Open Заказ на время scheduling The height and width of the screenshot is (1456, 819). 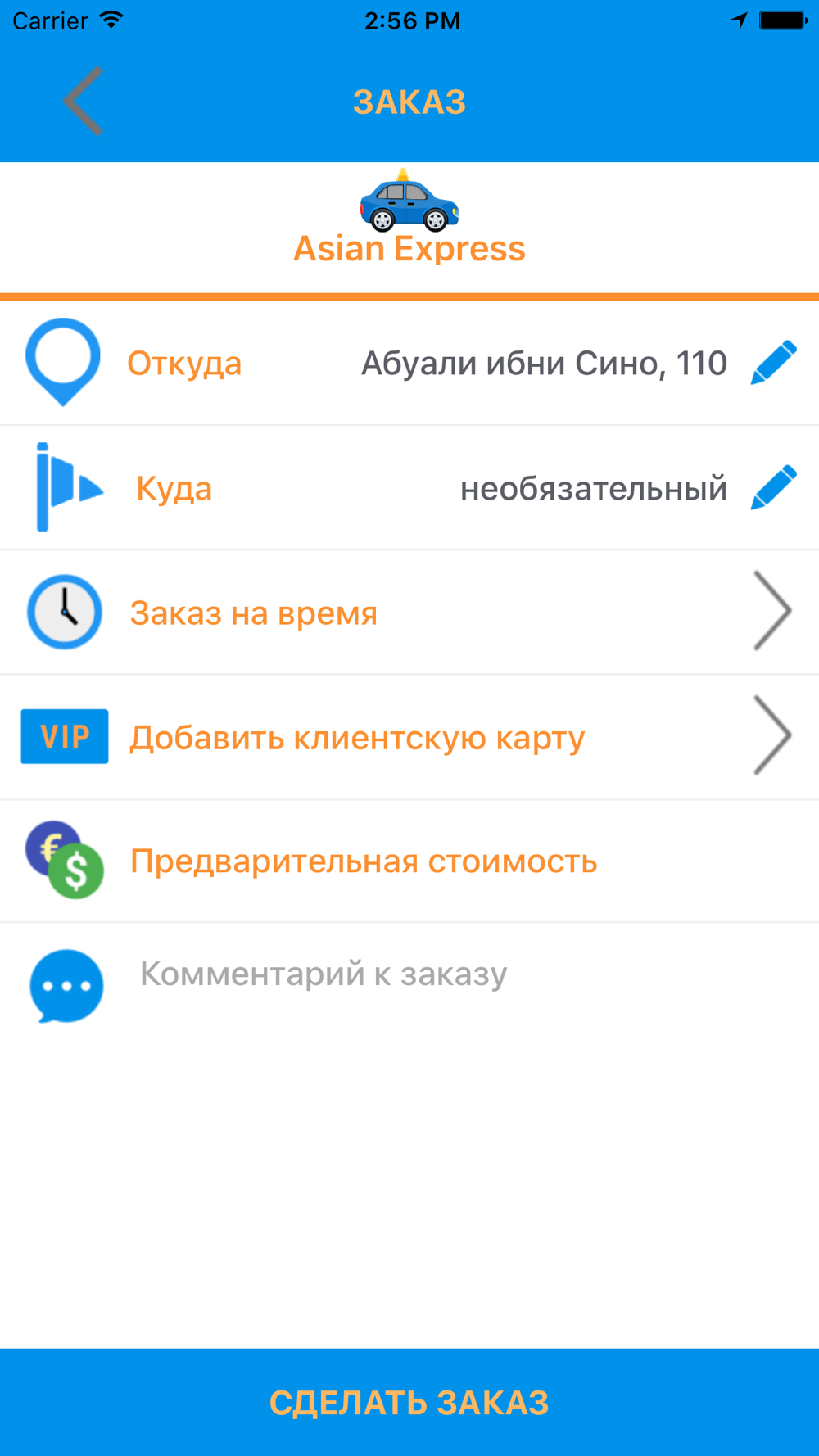pyautogui.click(x=409, y=613)
